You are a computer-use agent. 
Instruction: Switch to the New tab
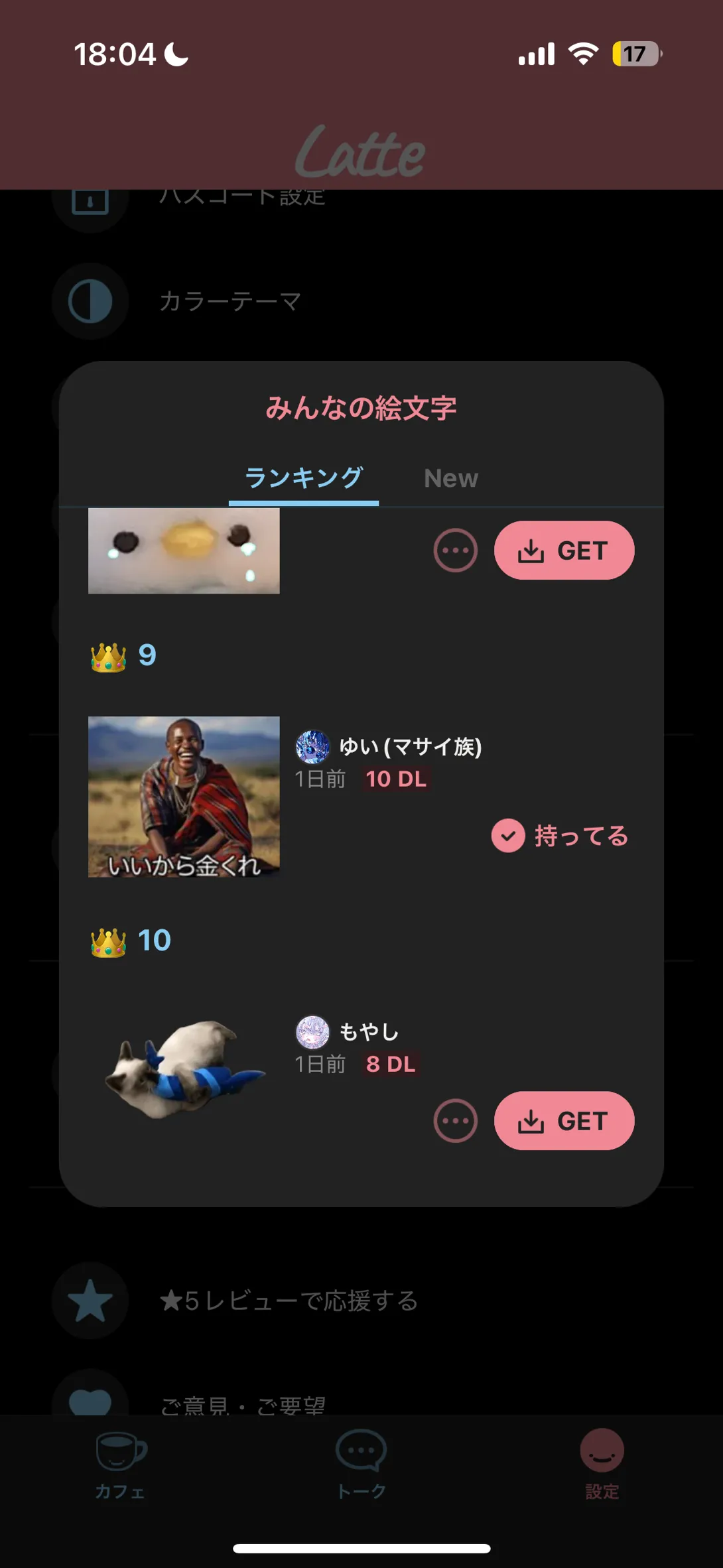tap(450, 478)
